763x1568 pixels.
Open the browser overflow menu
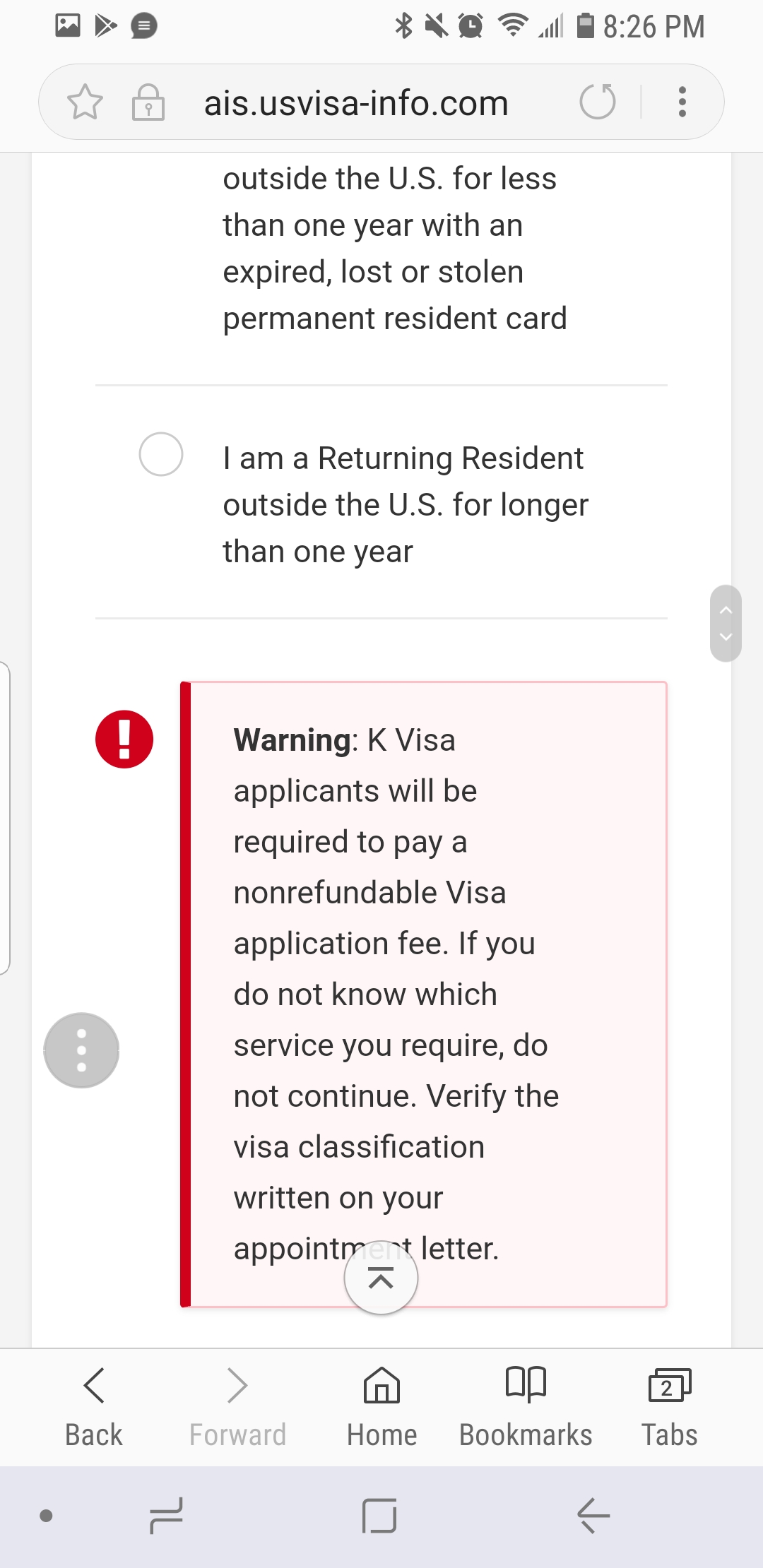(x=682, y=102)
